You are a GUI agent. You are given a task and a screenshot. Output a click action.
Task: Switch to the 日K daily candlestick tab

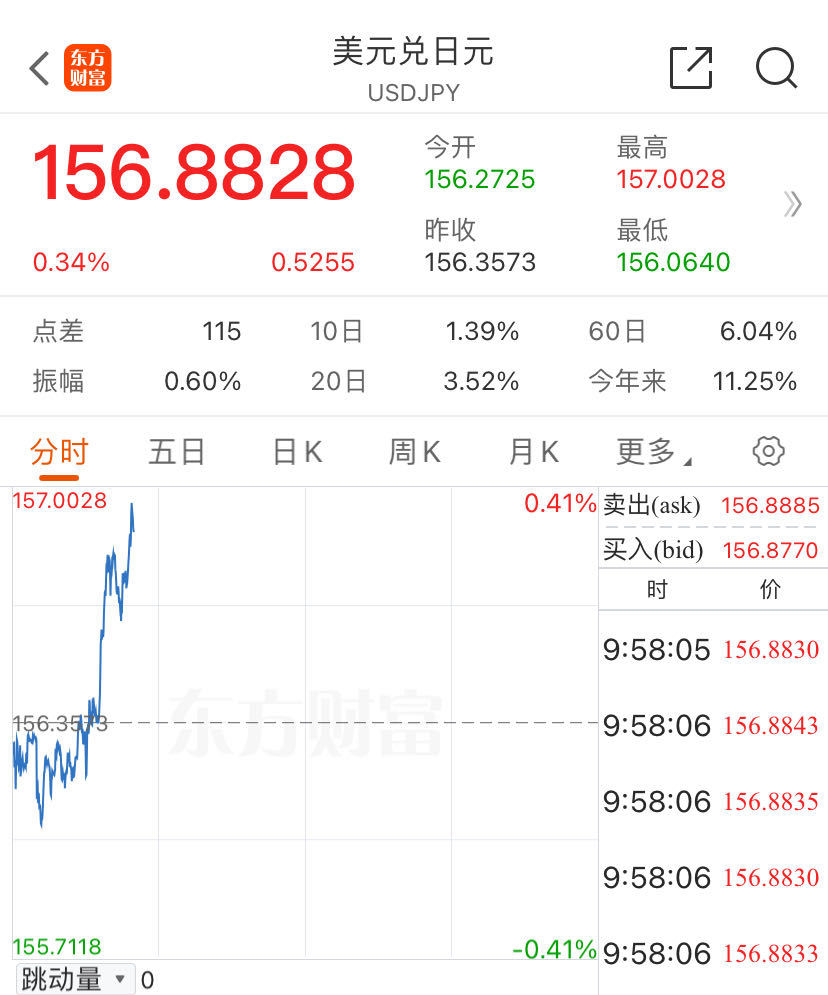point(294,451)
